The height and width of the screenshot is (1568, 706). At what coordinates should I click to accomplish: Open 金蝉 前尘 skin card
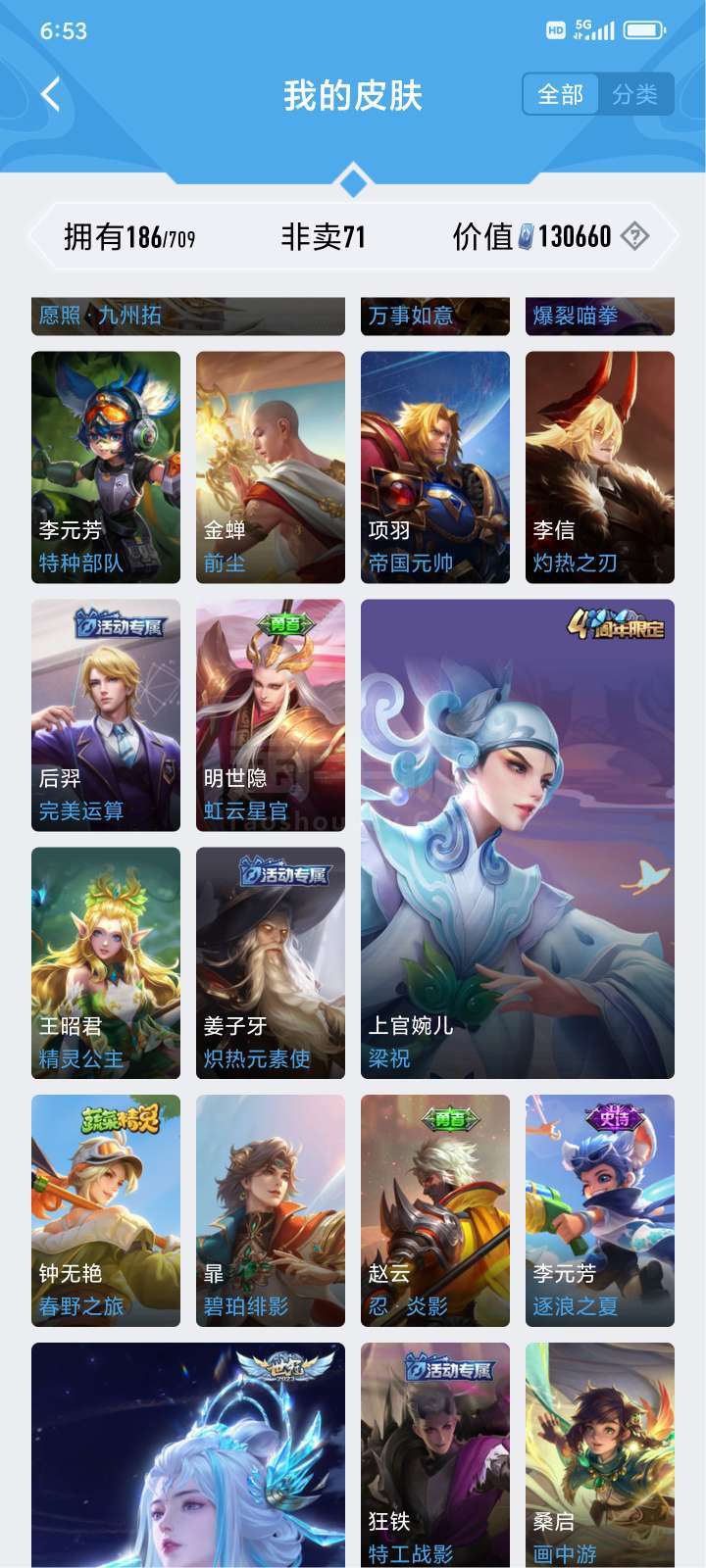click(x=271, y=467)
